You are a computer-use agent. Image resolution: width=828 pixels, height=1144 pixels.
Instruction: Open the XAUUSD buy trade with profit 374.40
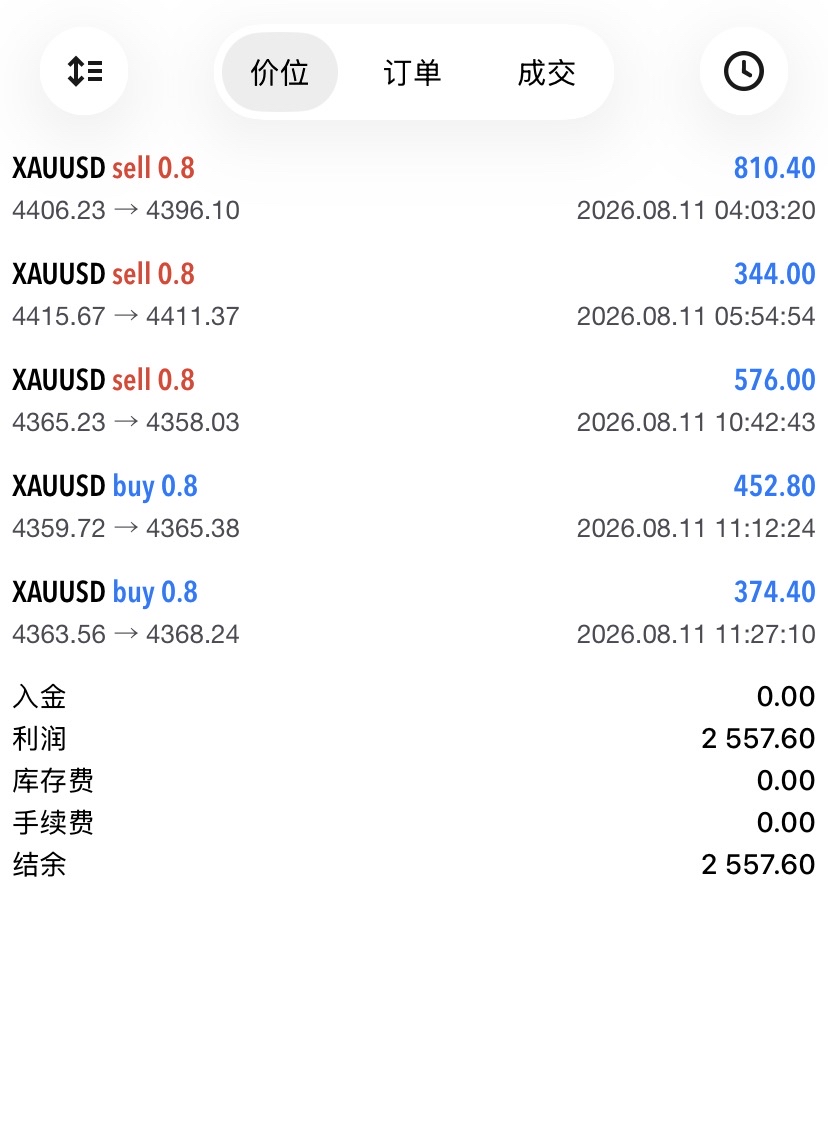(414, 612)
